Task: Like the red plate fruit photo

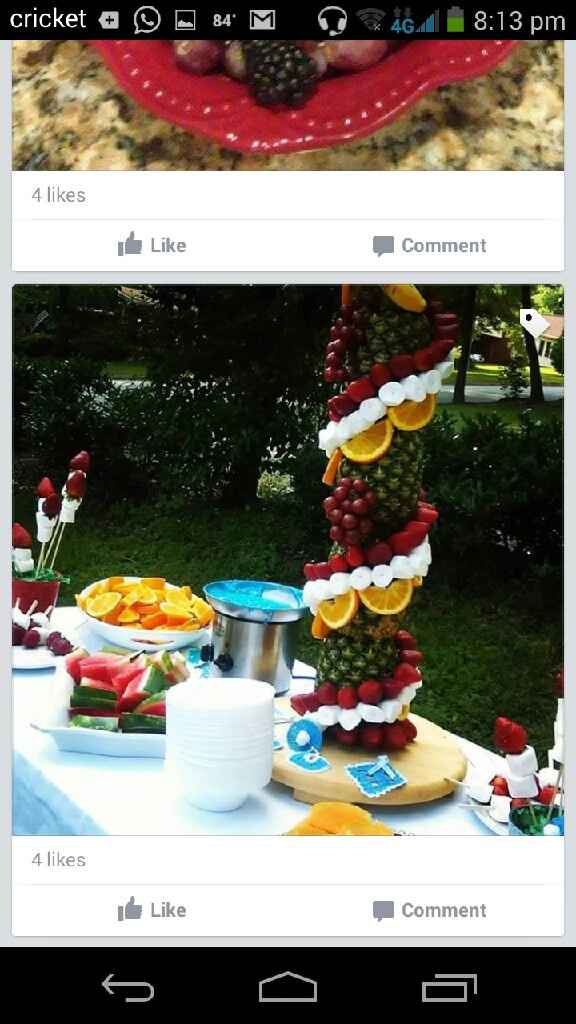Action: coord(152,246)
